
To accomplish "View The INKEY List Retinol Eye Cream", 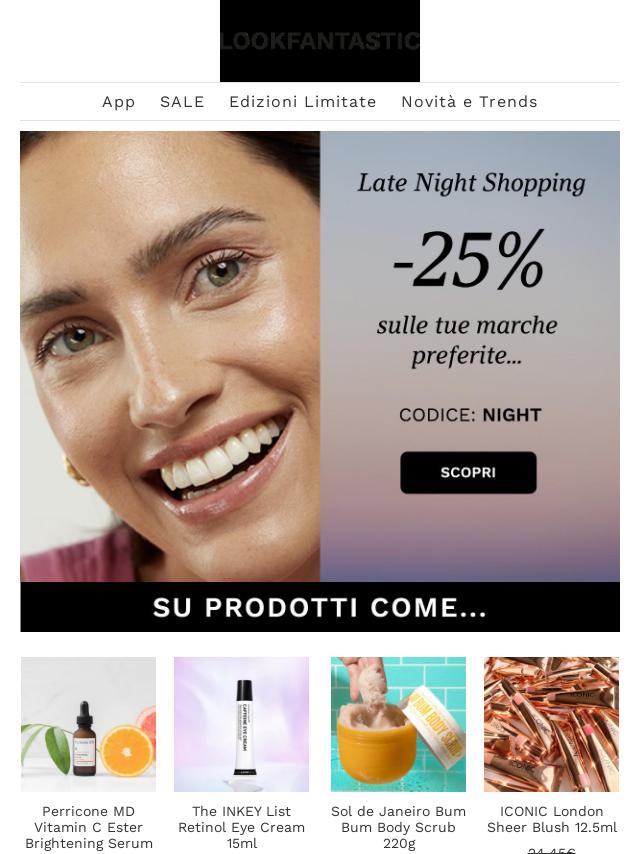I will pos(241,725).
